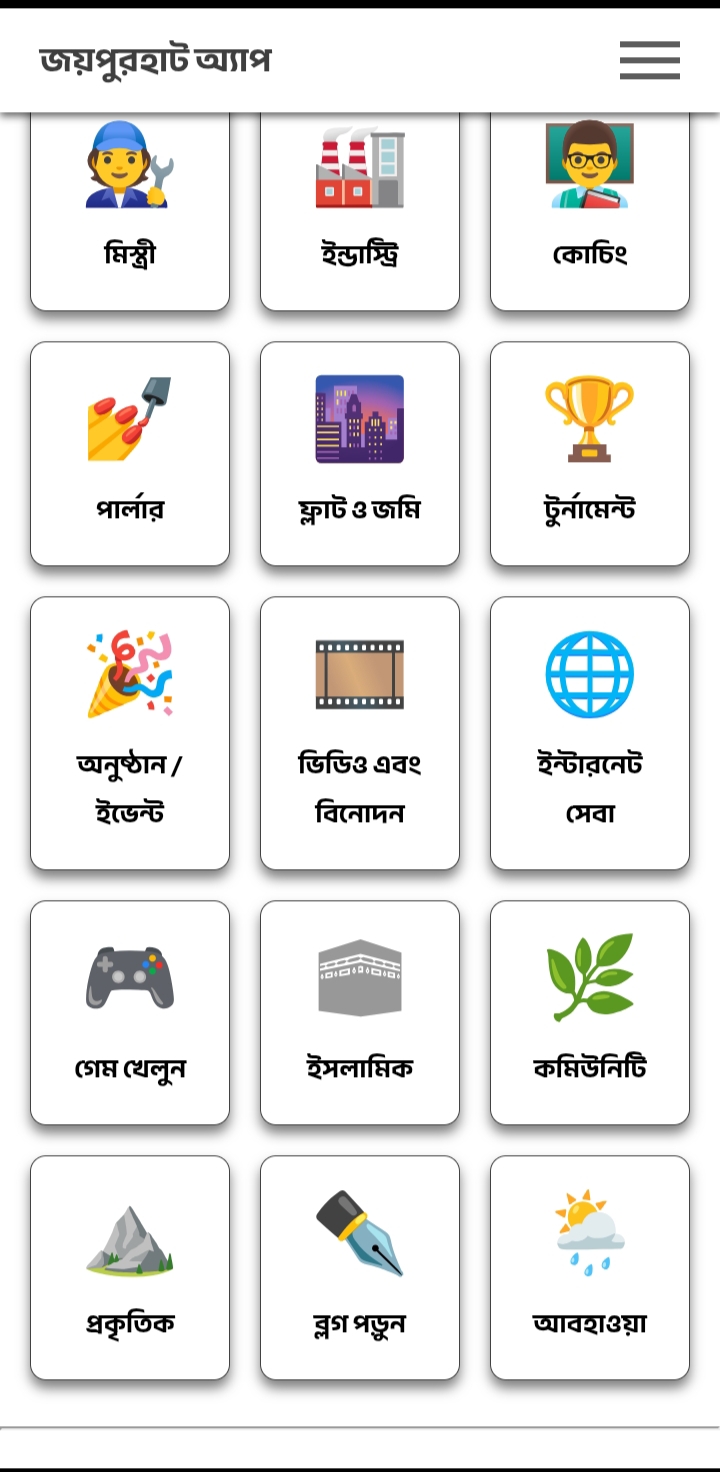Open the প্রকৃতিক tile
This screenshot has height=1472, width=720.
tap(130, 1268)
